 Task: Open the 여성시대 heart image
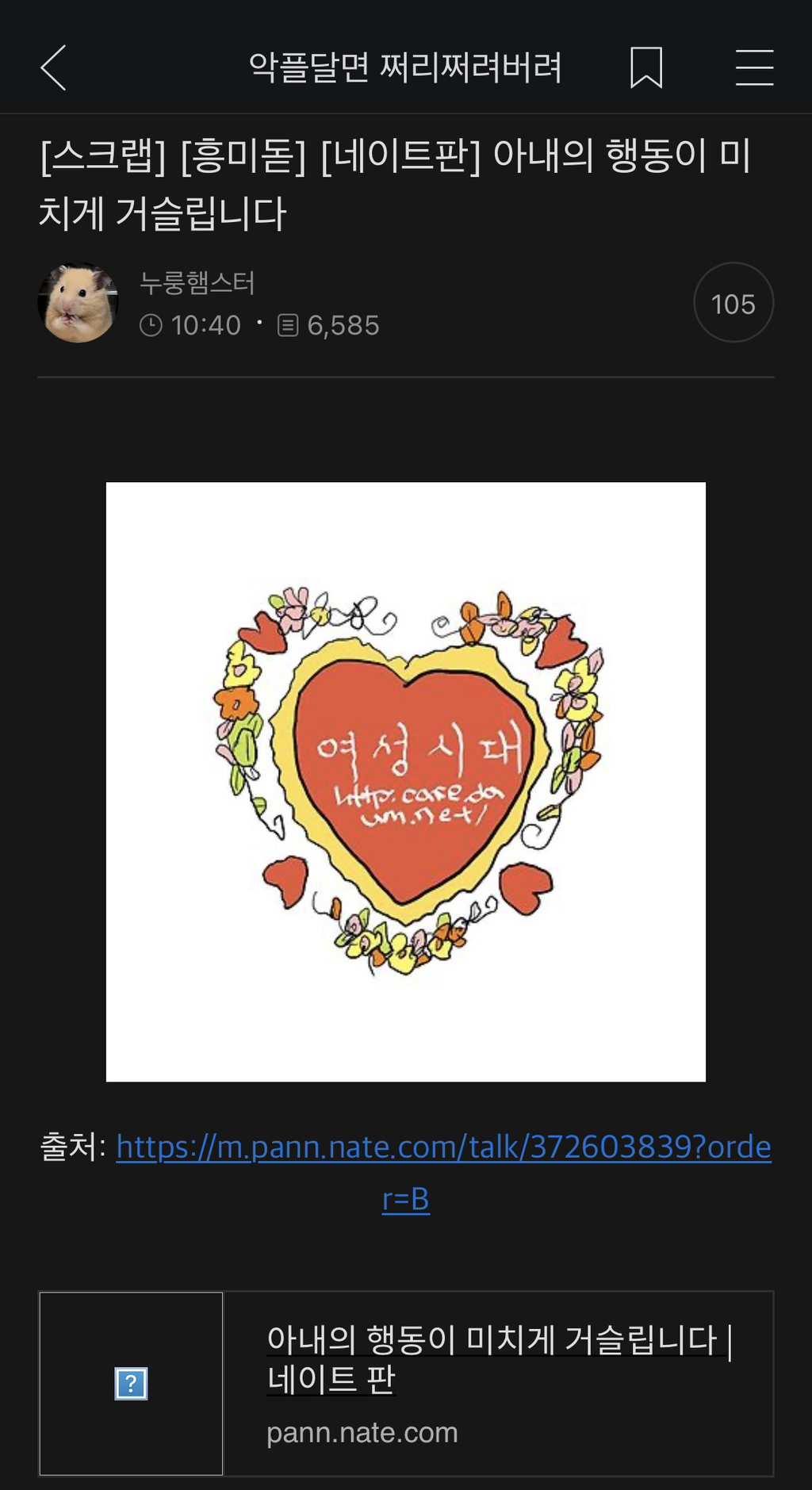pyautogui.click(x=406, y=781)
